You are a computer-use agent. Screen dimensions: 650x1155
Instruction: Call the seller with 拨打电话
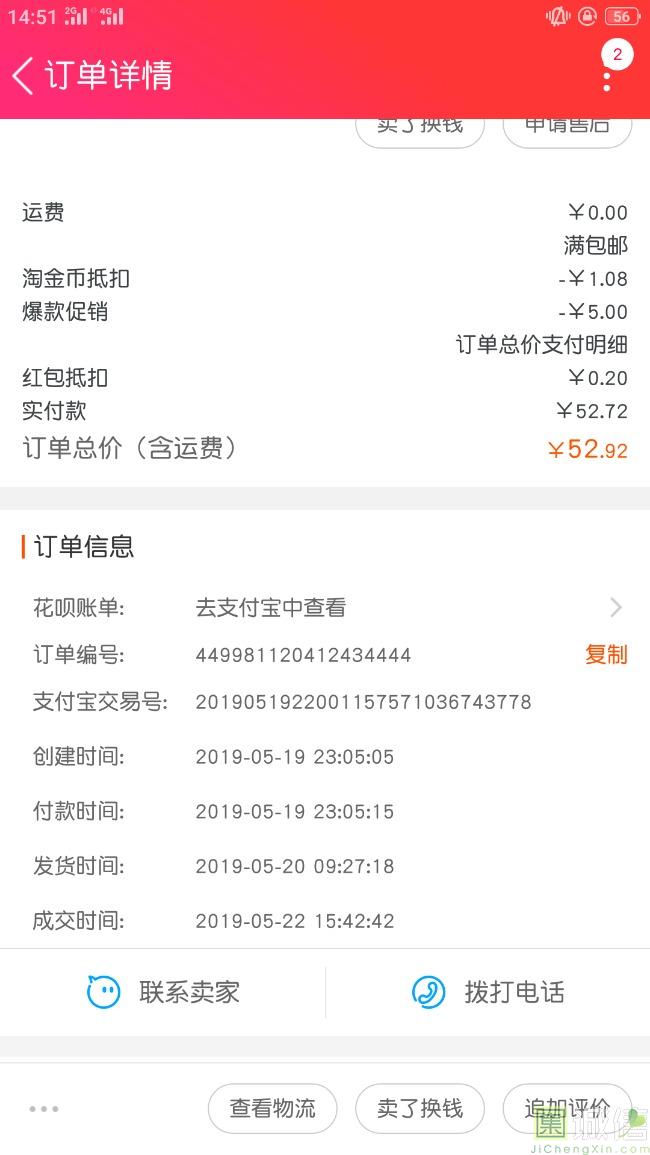click(488, 991)
